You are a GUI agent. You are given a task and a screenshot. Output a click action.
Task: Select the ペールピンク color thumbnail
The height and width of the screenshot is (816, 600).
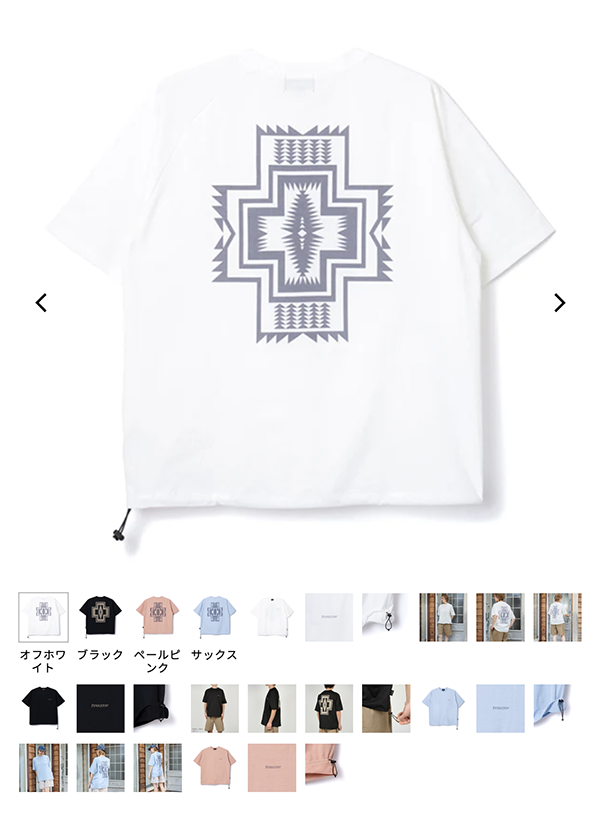(x=157, y=617)
